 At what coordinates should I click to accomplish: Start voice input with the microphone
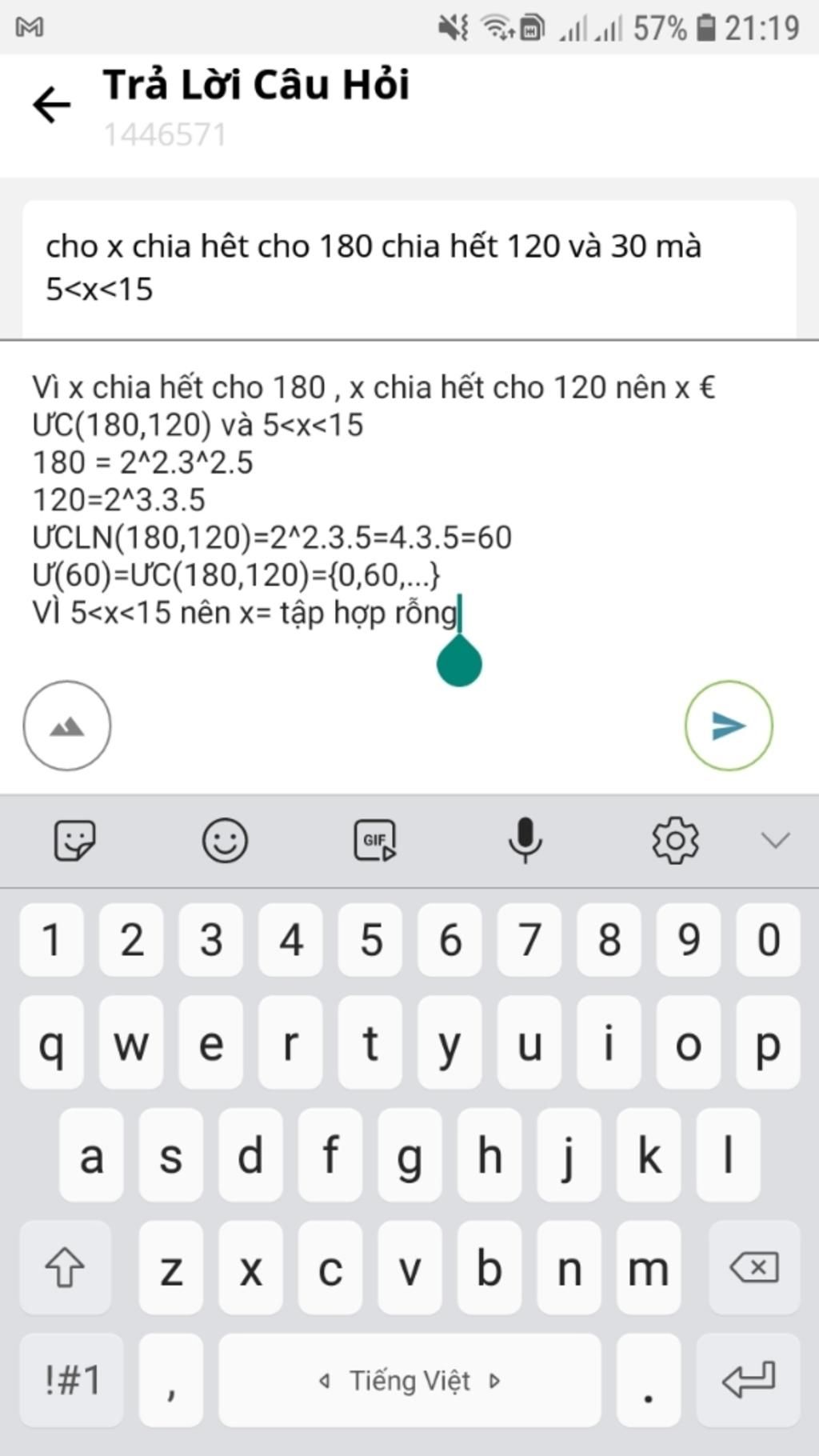[x=525, y=840]
